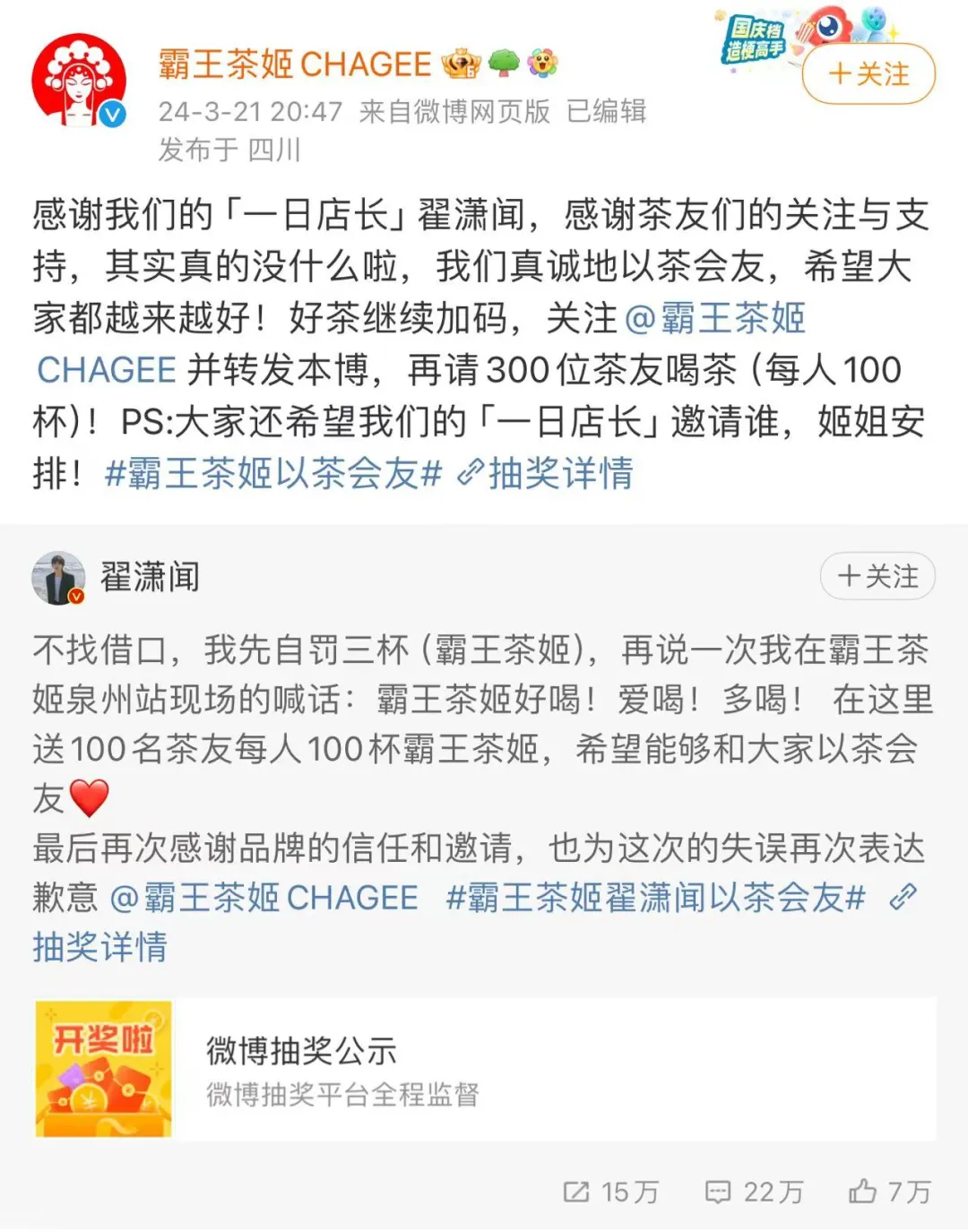The image size is (968, 1232).
Task: Open @霸王茶姬 CHAGEE mention in 翟潇闻's post
Action: (264, 897)
